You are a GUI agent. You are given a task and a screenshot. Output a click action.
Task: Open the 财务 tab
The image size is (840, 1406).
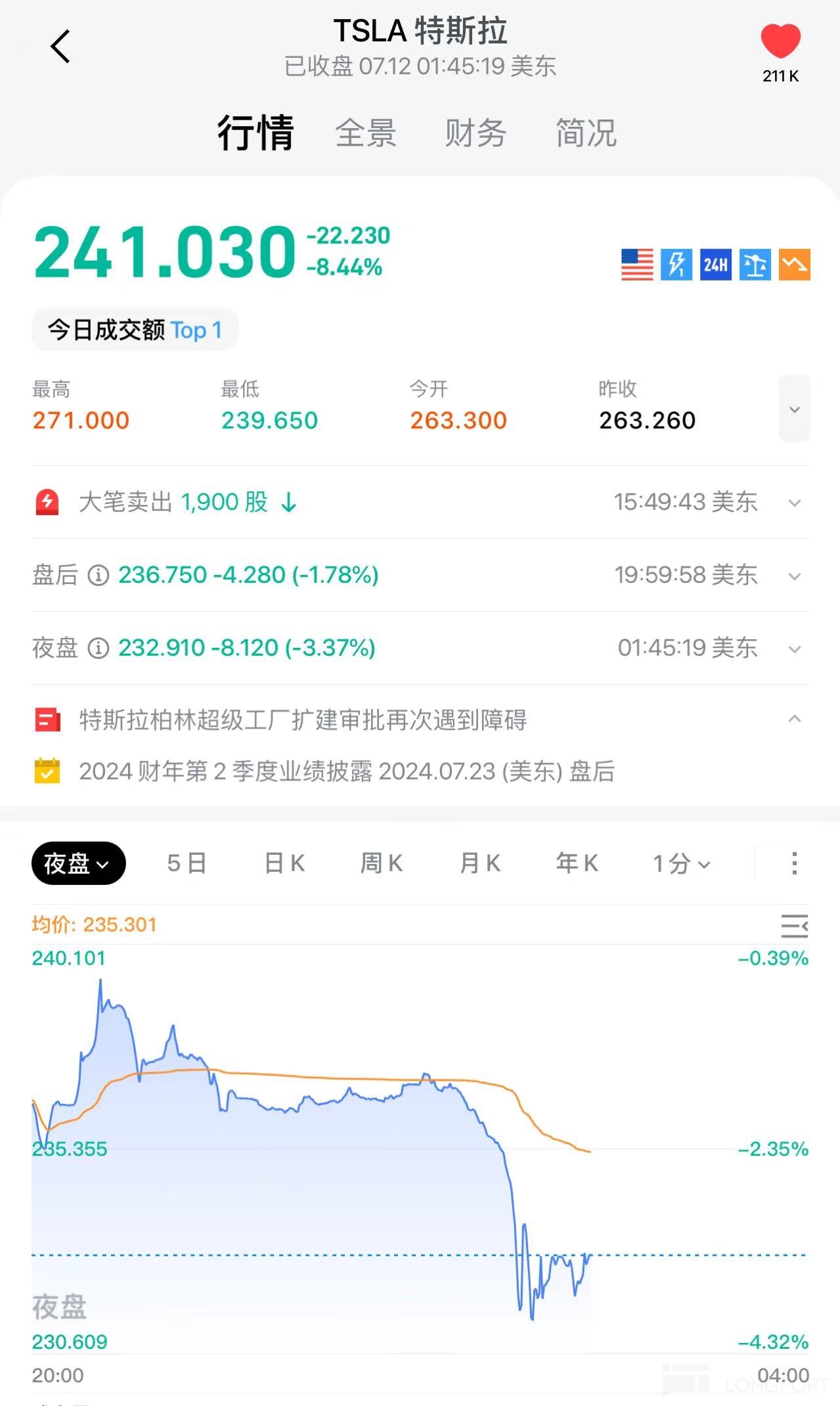pyautogui.click(x=475, y=133)
